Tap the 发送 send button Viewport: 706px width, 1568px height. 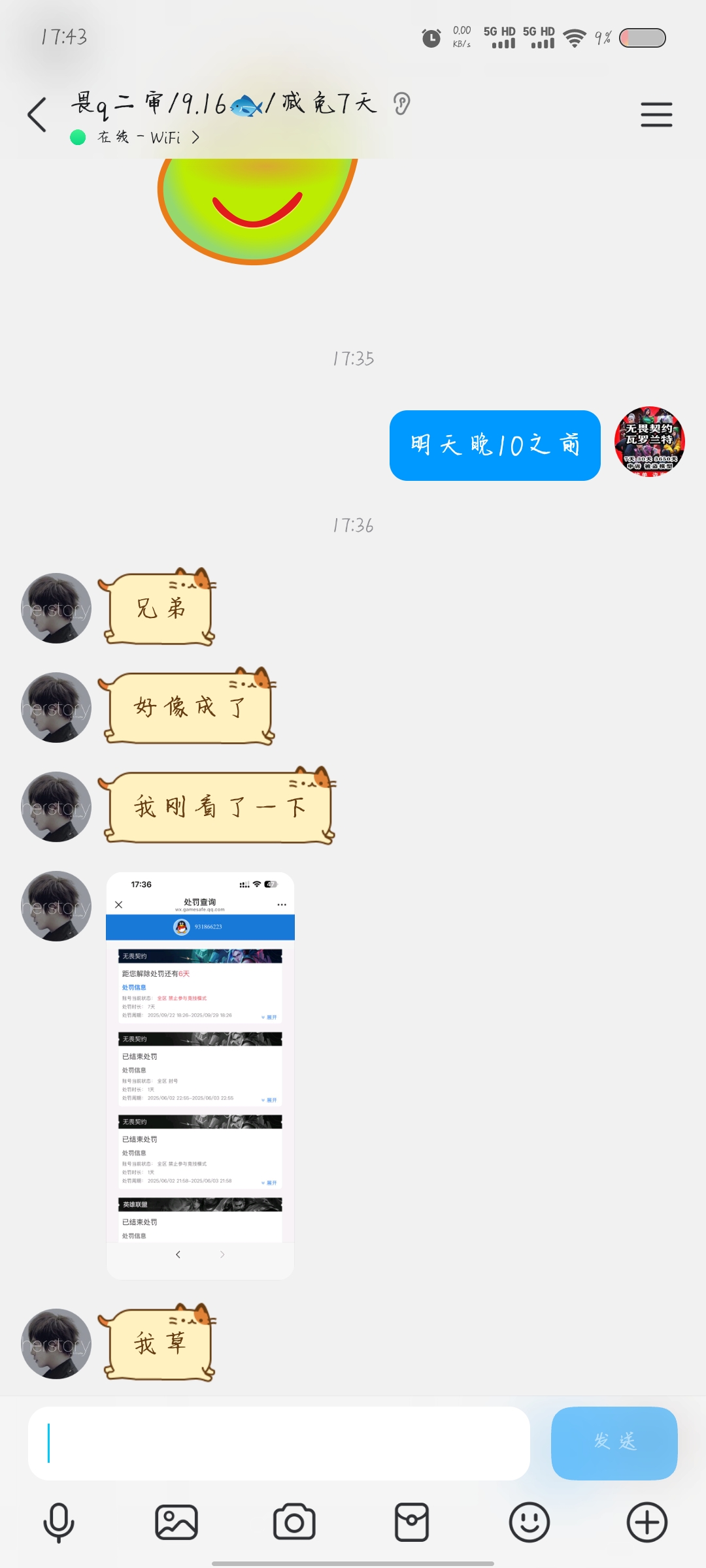[614, 1443]
